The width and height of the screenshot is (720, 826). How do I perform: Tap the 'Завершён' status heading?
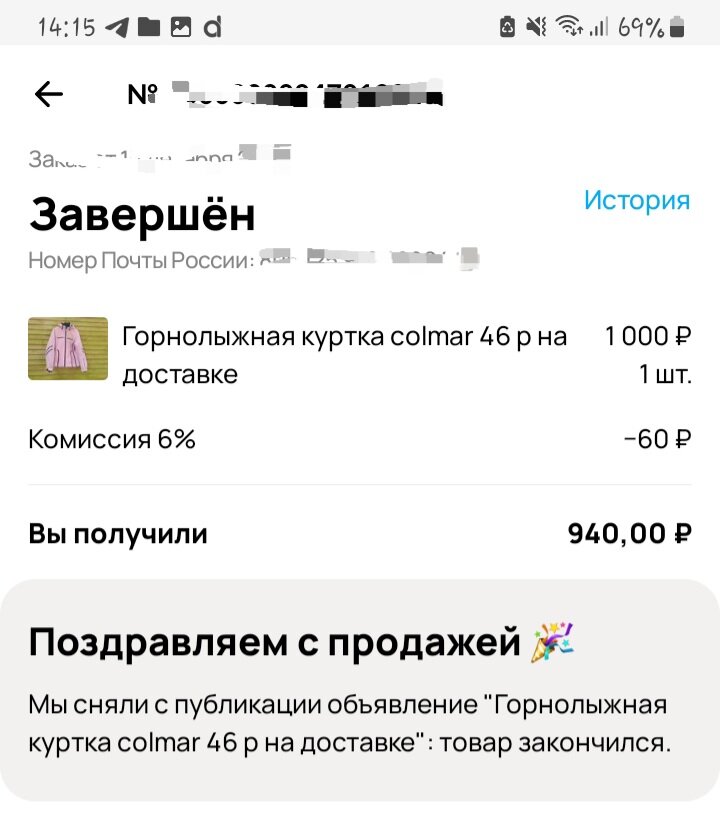[x=143, y=213]
